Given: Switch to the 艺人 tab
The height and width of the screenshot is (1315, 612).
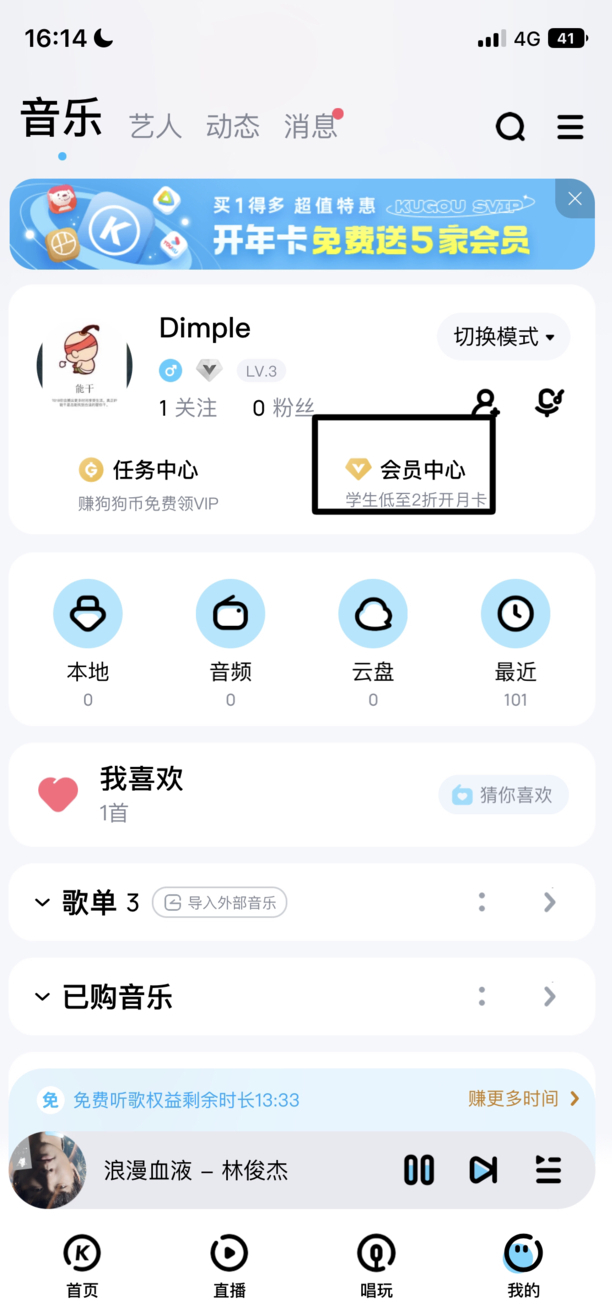Looking at the screenshot, I should 155,126.
